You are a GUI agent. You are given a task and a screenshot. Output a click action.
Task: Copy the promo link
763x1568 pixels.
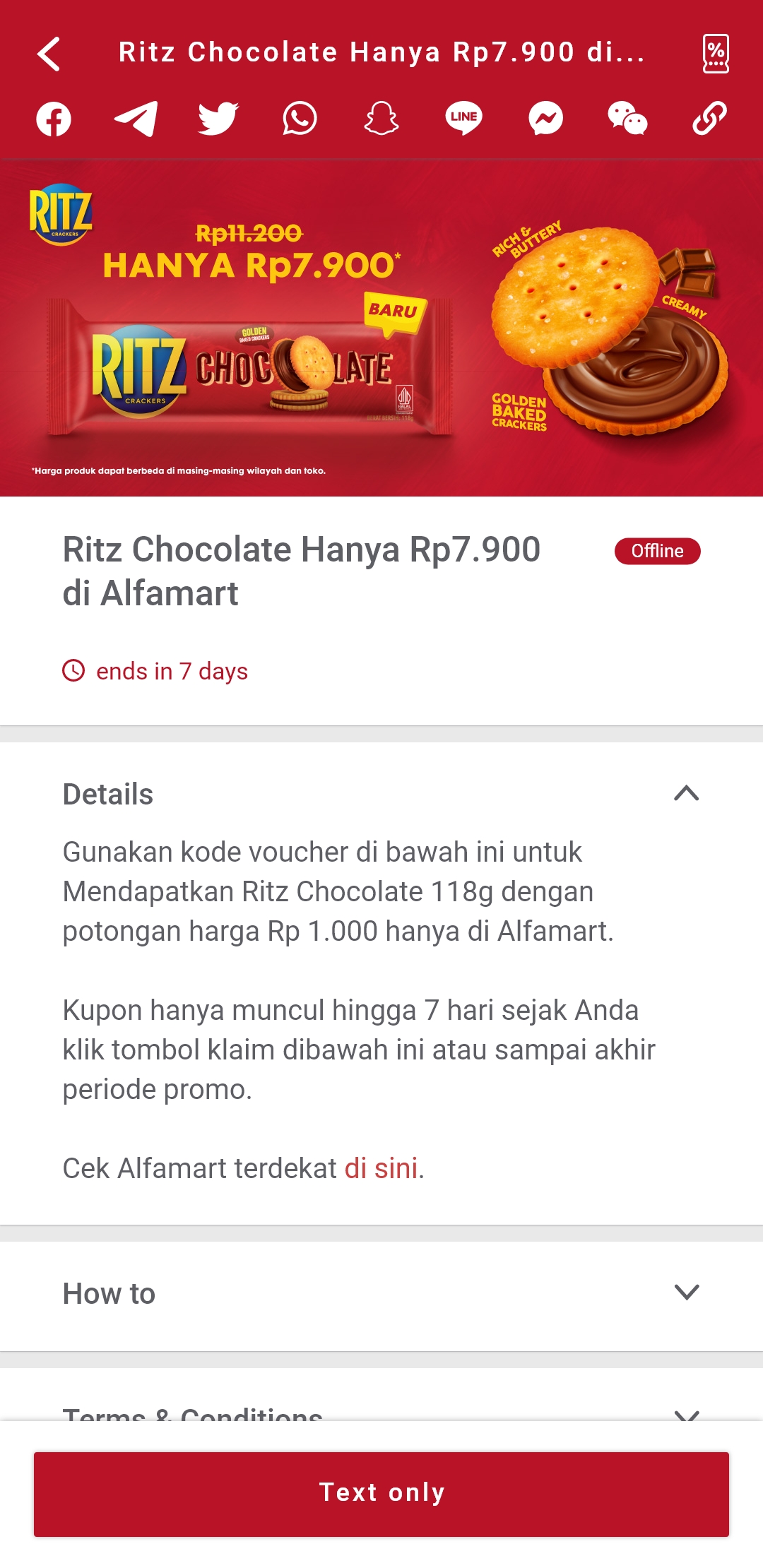[x=709, y=119]
